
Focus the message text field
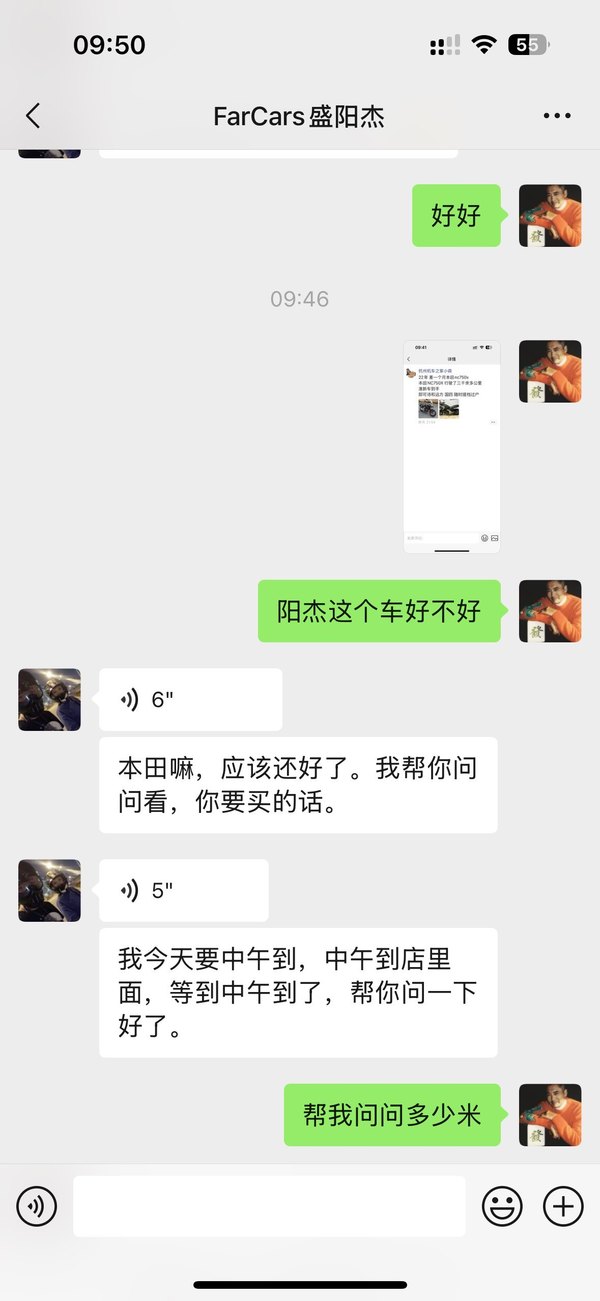point(269,1207)
